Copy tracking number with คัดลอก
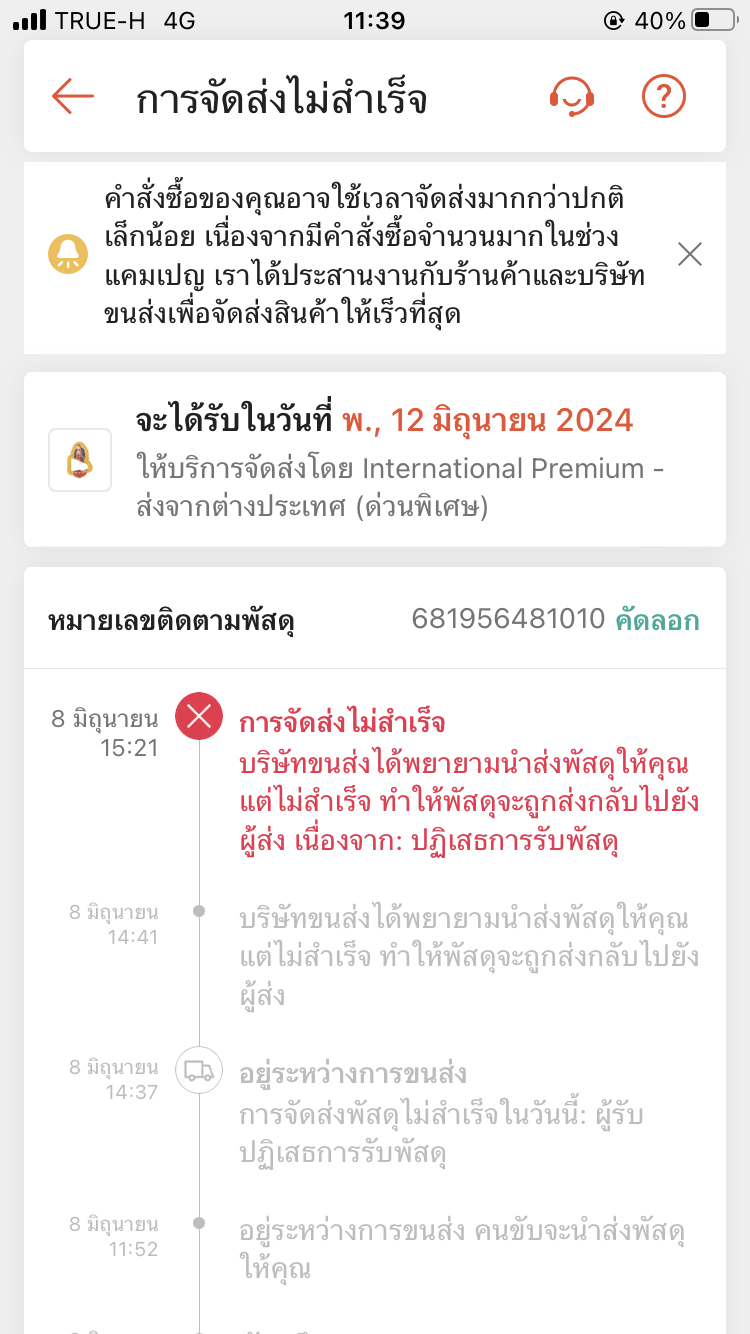This screenshot has width=750, height=1334. point(658,620)
